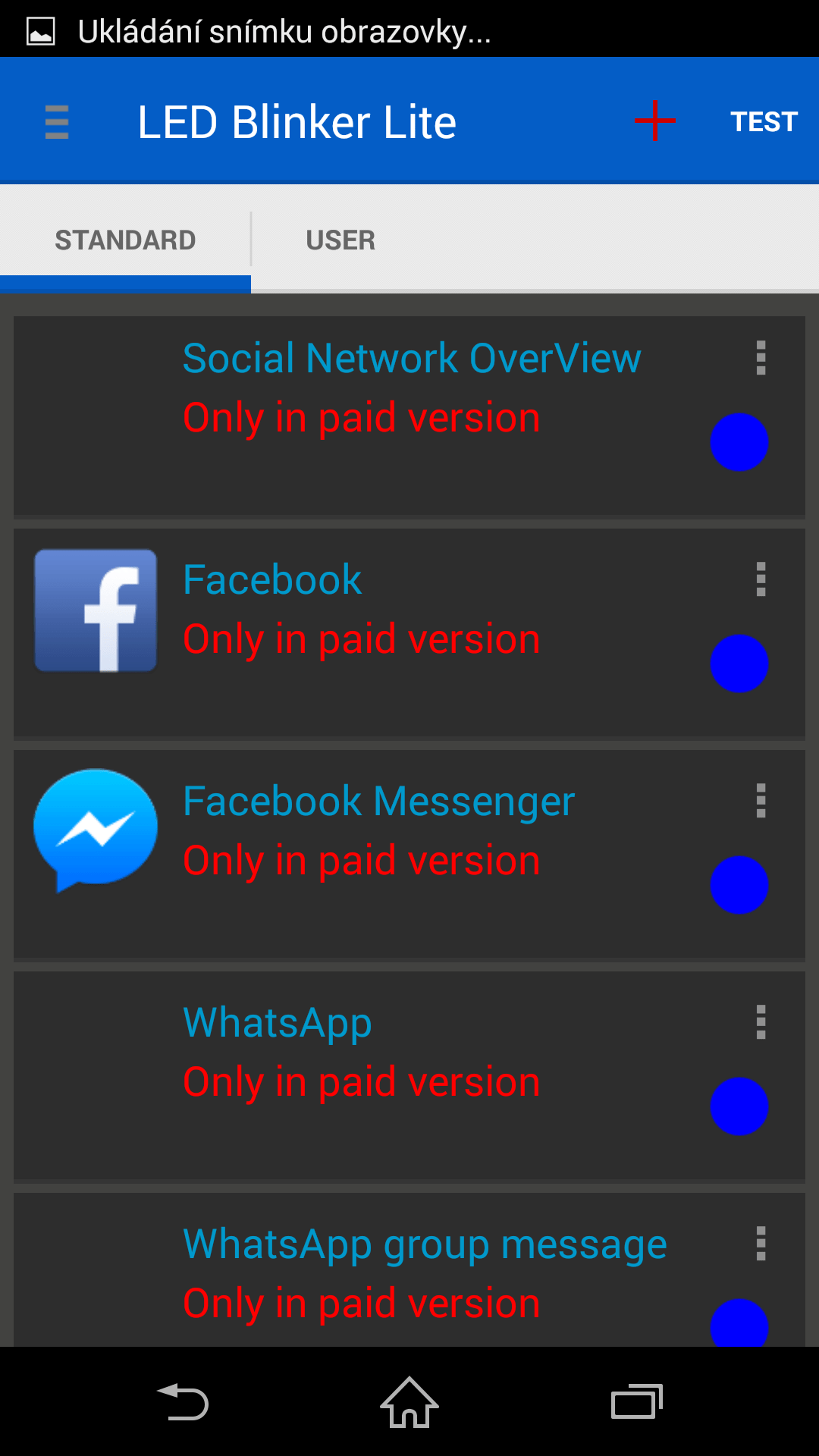Open more options for WhatsApp group message
Viewport: 819px width, 1456px height.
tap(761, 1244)
